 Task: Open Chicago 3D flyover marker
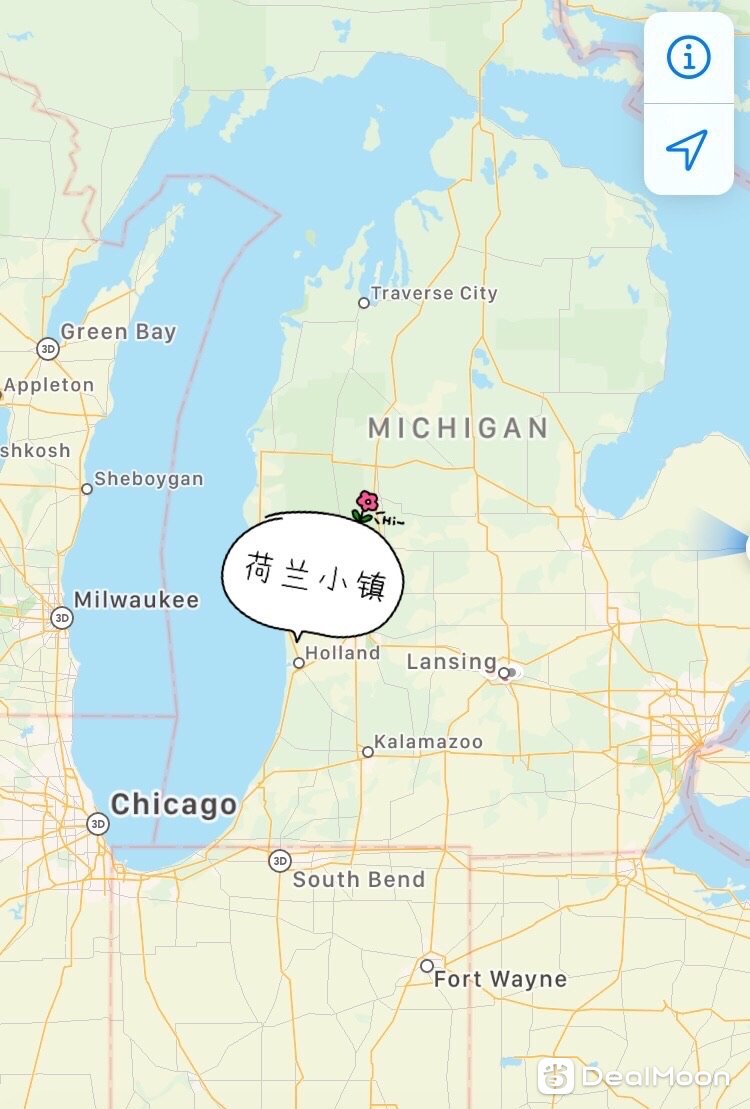coord(97,824)
